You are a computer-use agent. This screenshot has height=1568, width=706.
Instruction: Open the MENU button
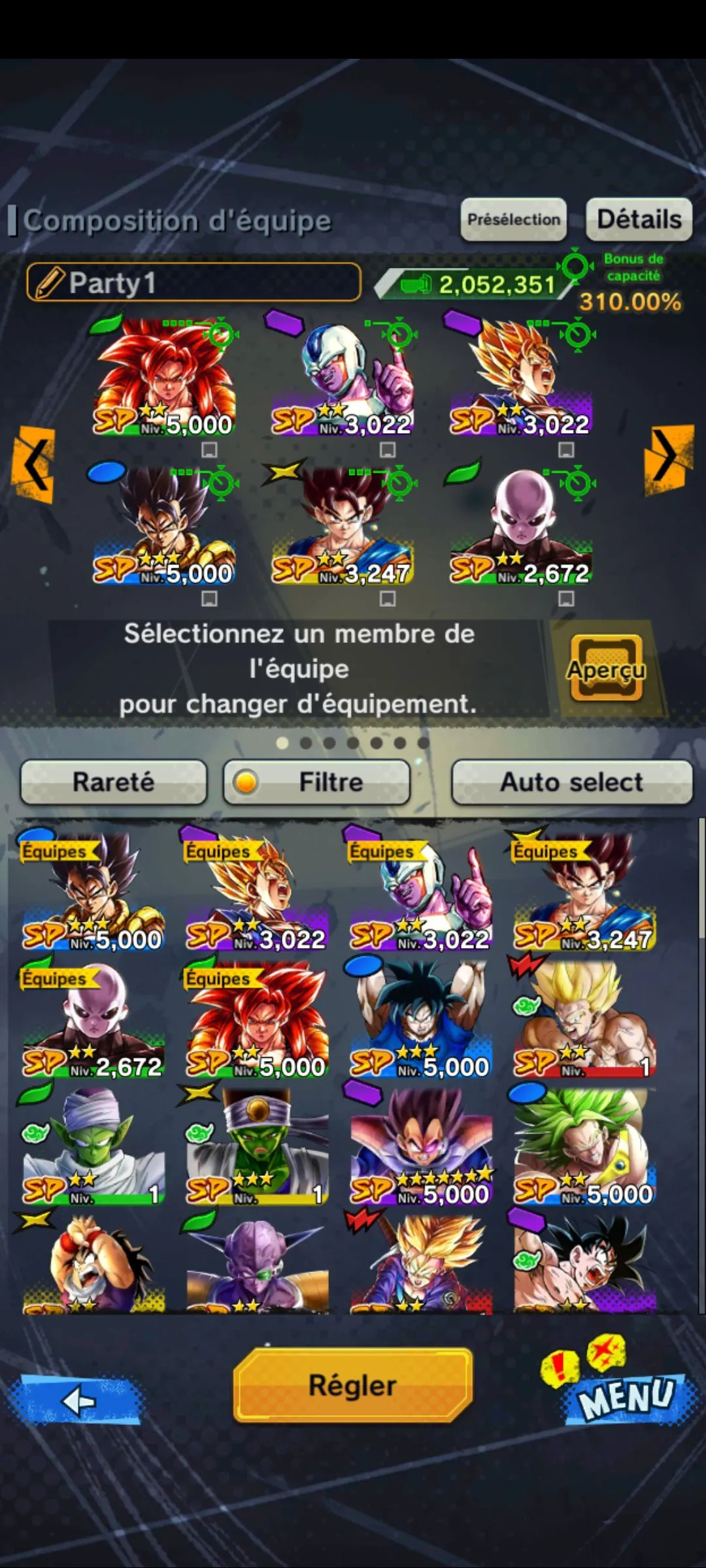[624, 1396]
